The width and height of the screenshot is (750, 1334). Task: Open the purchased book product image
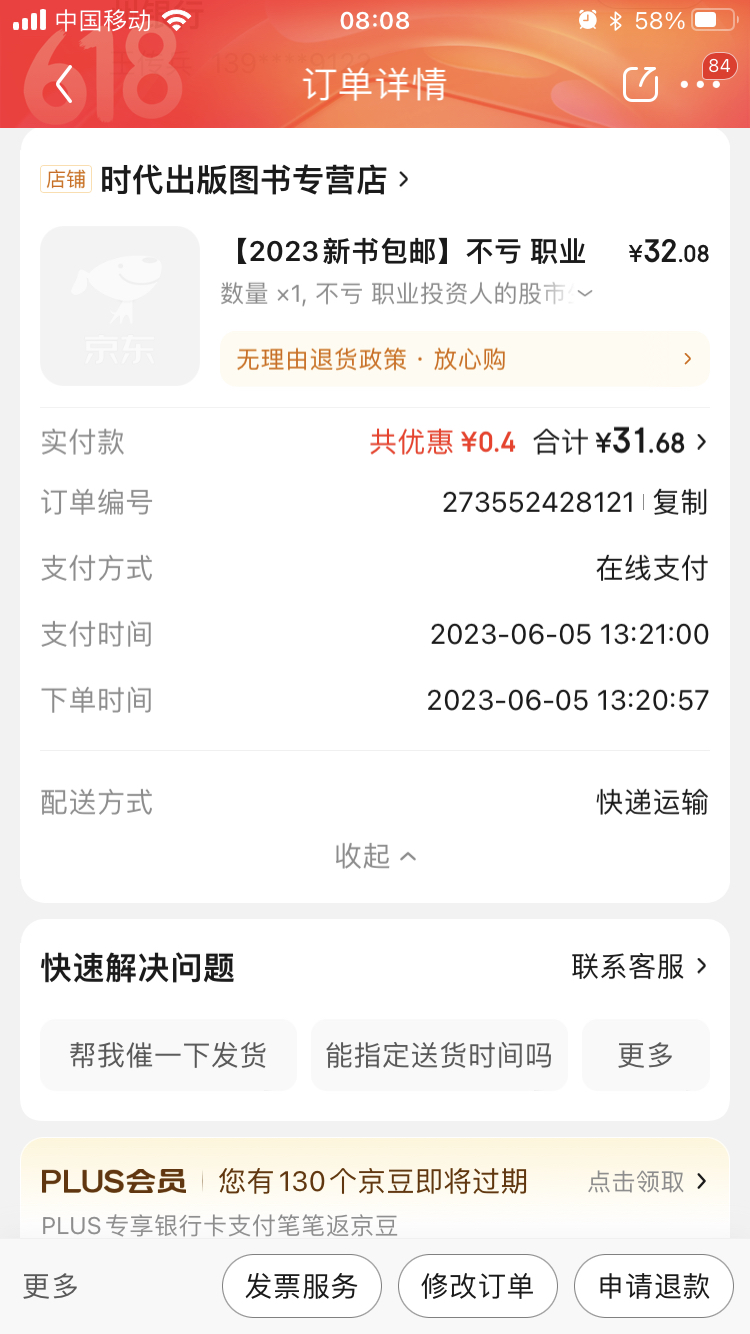coord(120,306)
